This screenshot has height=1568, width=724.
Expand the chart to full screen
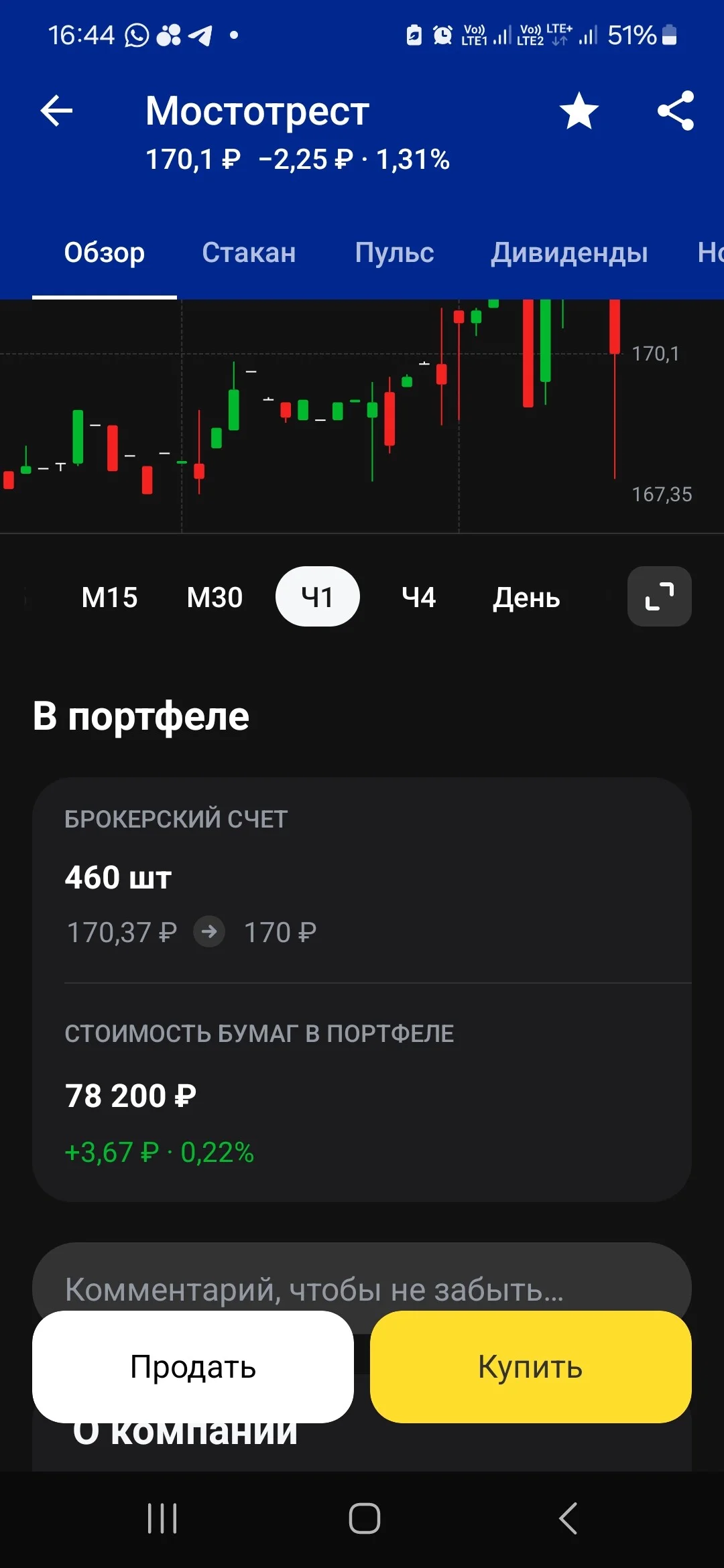click(x=660, y=596)
